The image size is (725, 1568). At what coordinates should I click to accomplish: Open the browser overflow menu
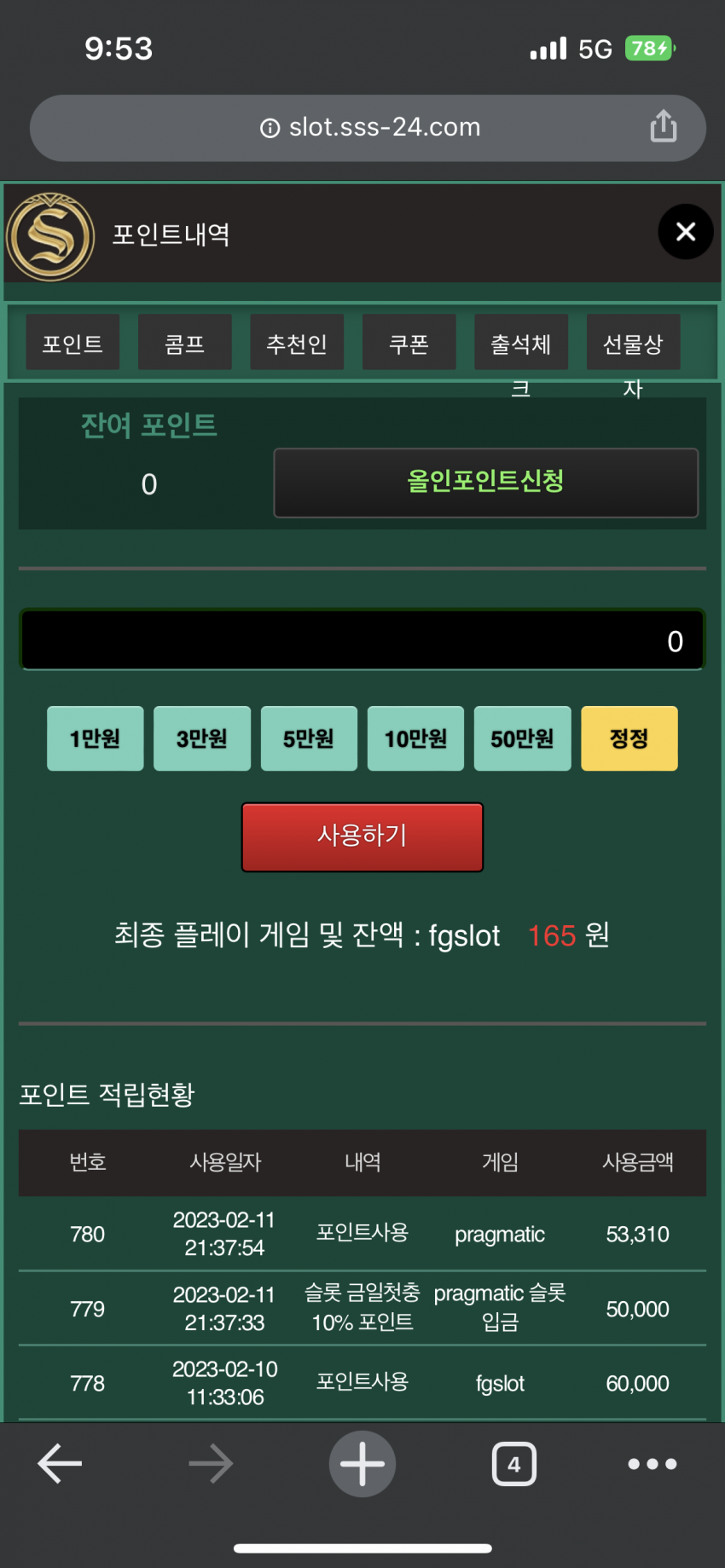(x=652, y=1464)
